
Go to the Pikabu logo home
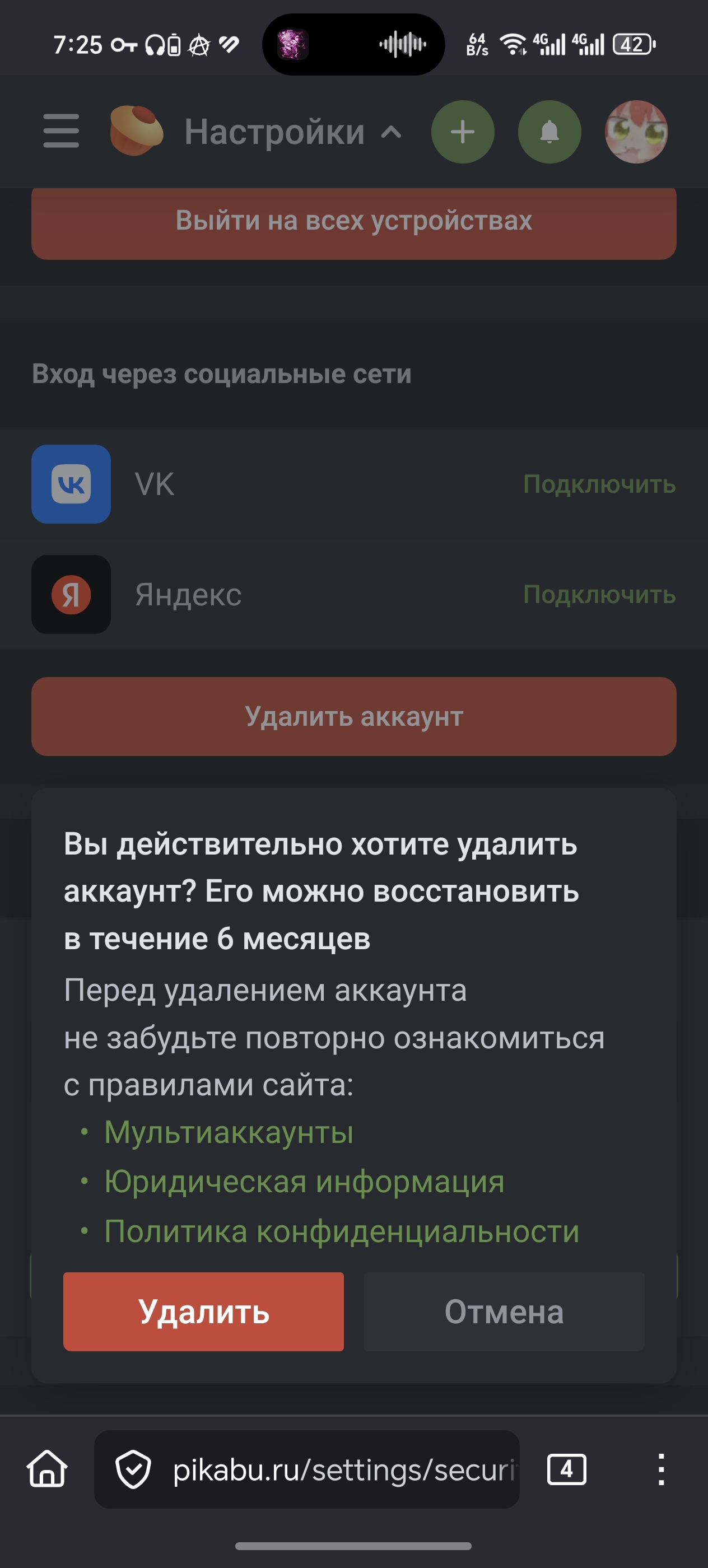point(136,130)
